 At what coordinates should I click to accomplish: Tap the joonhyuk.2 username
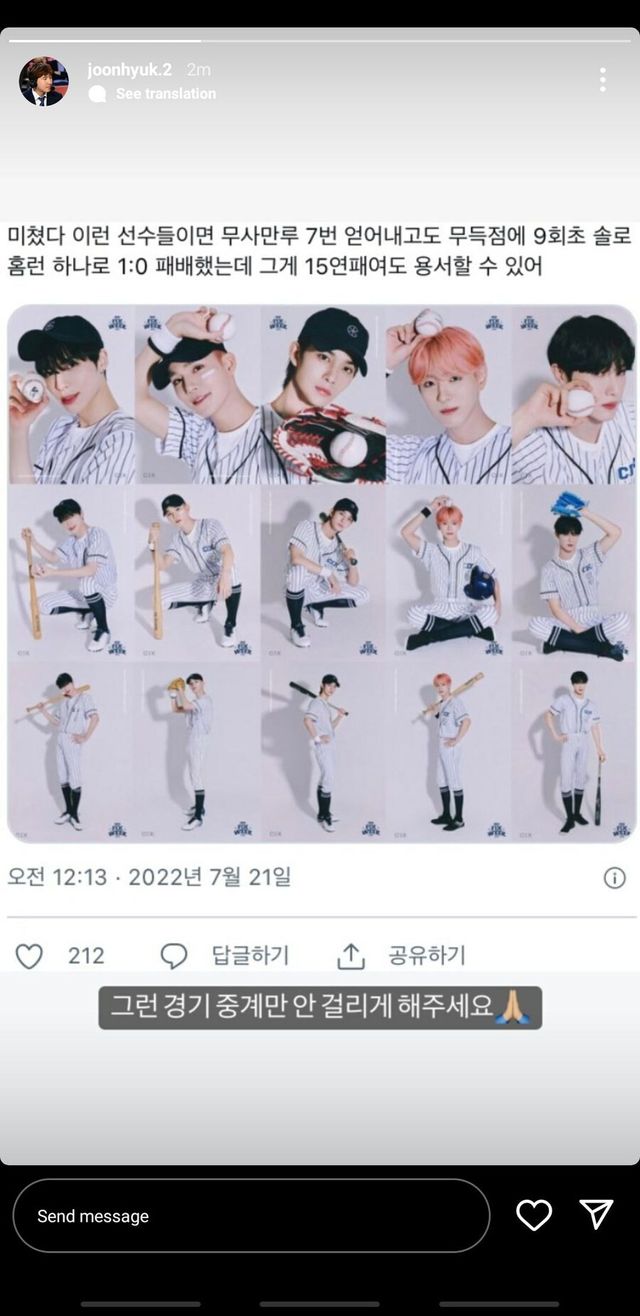click(x=129, y=69)
